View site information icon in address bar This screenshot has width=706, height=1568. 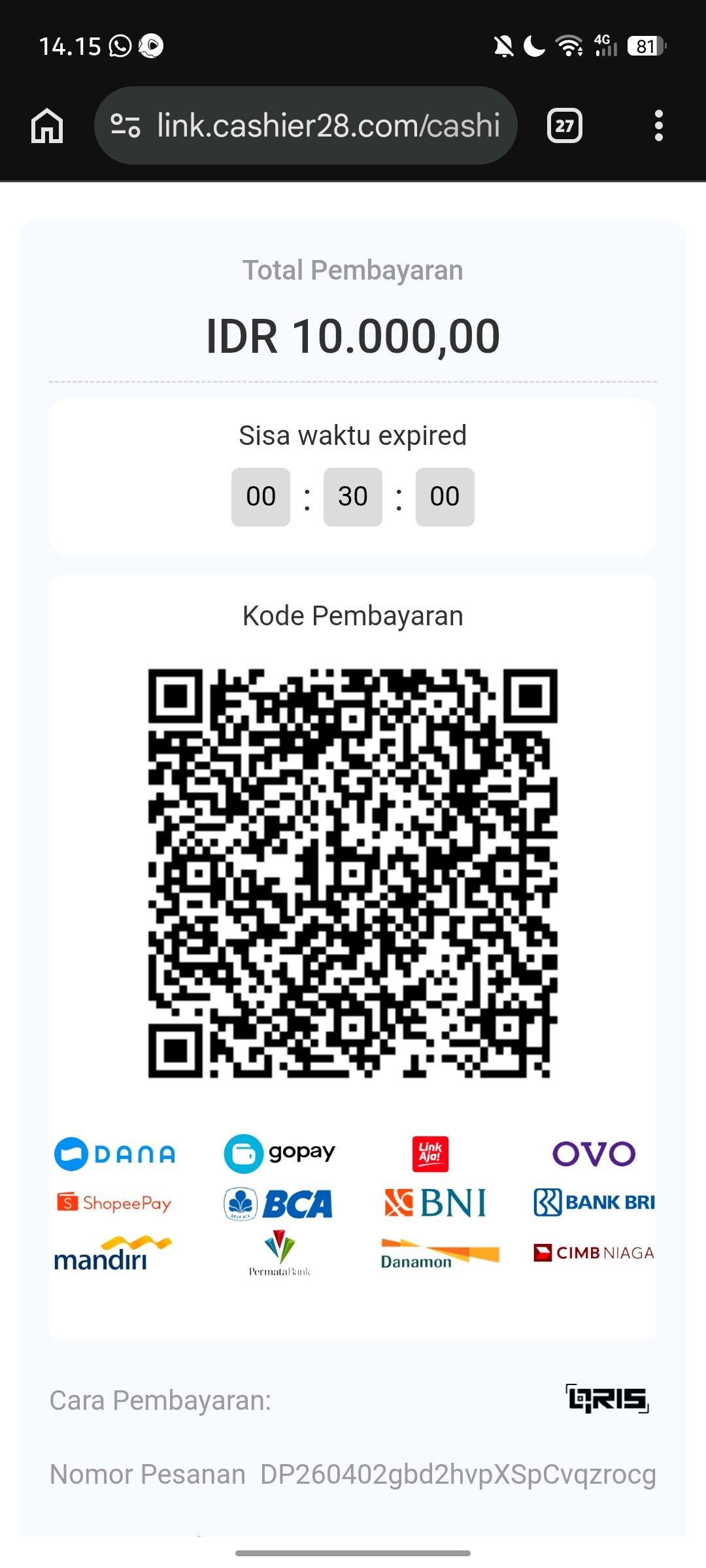coord(125,125)
